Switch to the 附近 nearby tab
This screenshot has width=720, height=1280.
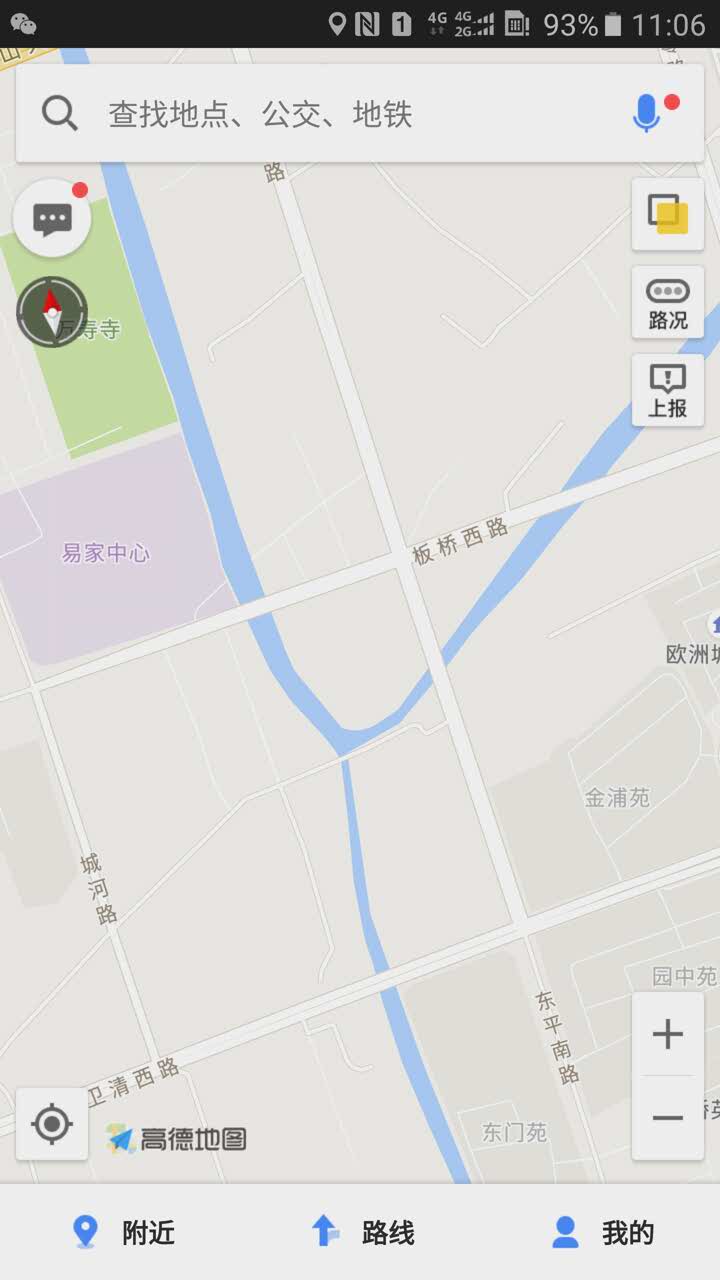[x=125, y=1232]
